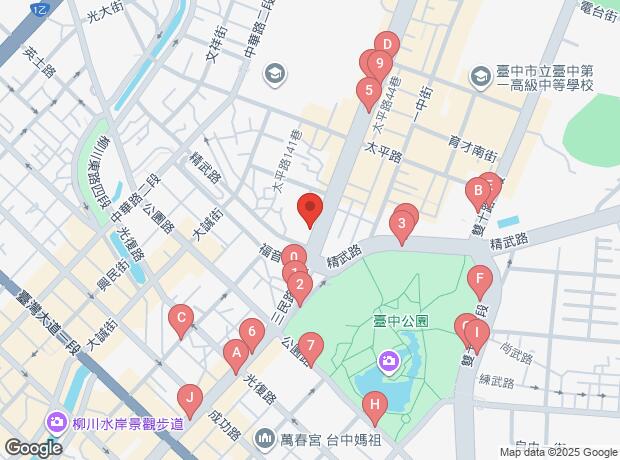Open the pin labeled I
This screenshot has width=620, height=460.
(479, 332)
